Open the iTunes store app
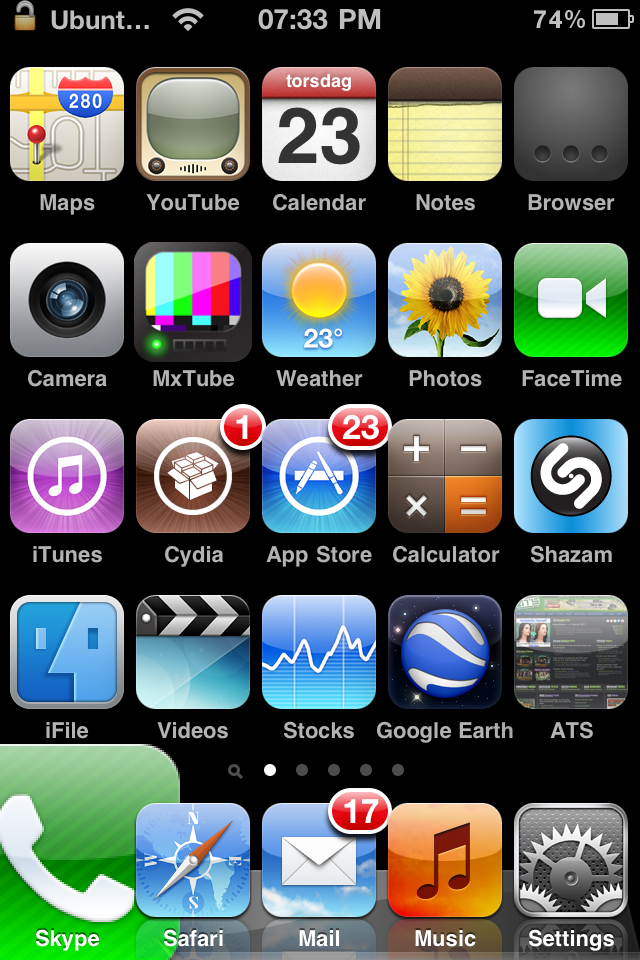This screenshot has width=640, height=960. click(x=67, y=476)
